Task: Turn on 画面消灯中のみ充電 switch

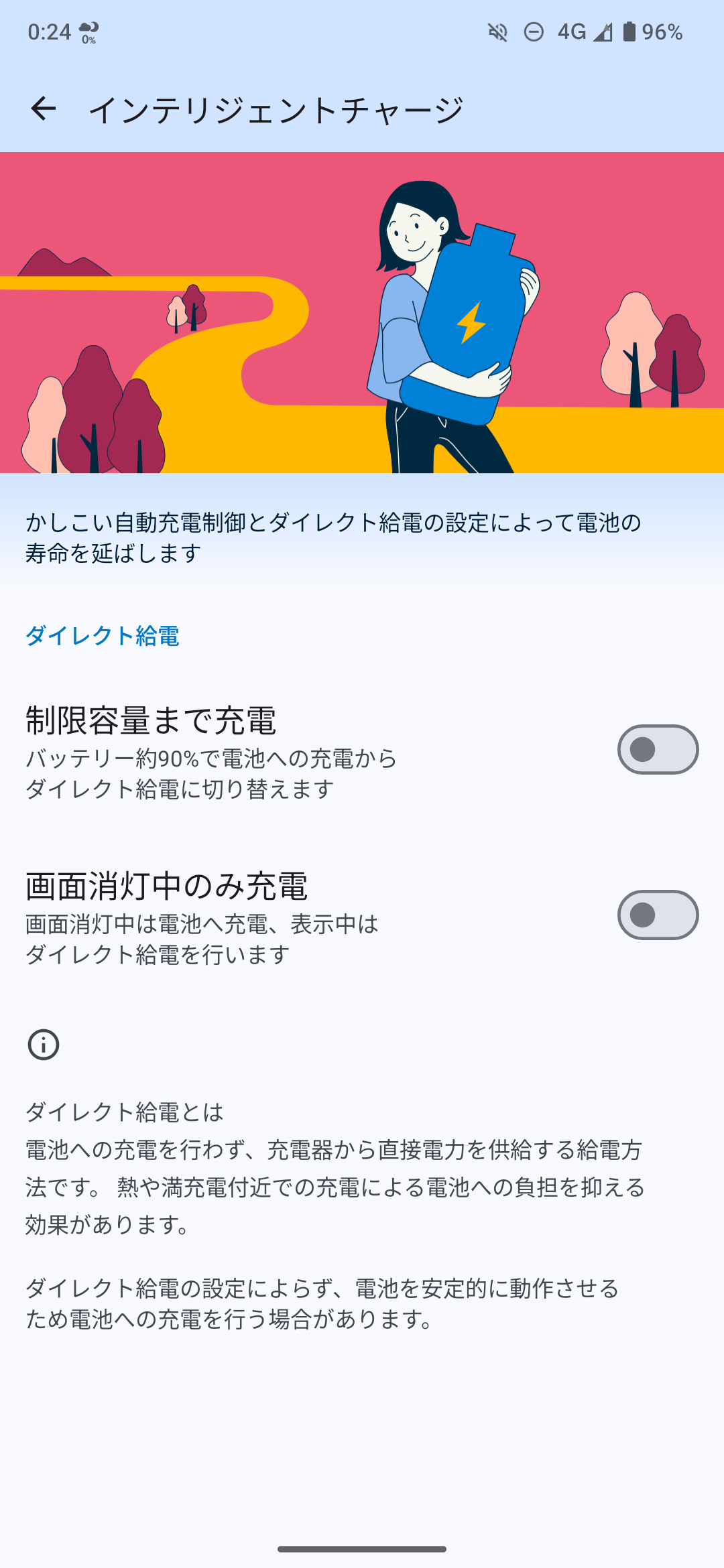Action: point(657,915)
